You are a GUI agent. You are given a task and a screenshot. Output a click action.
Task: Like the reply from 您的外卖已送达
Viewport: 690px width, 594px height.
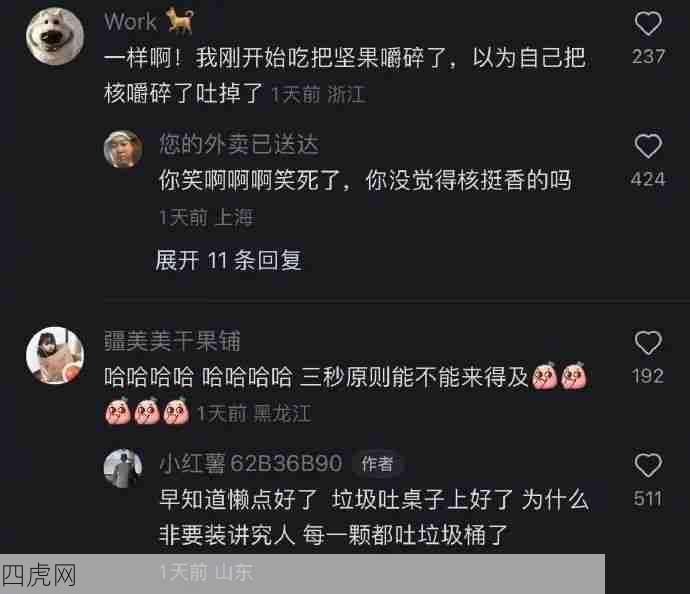click(648, 147)
